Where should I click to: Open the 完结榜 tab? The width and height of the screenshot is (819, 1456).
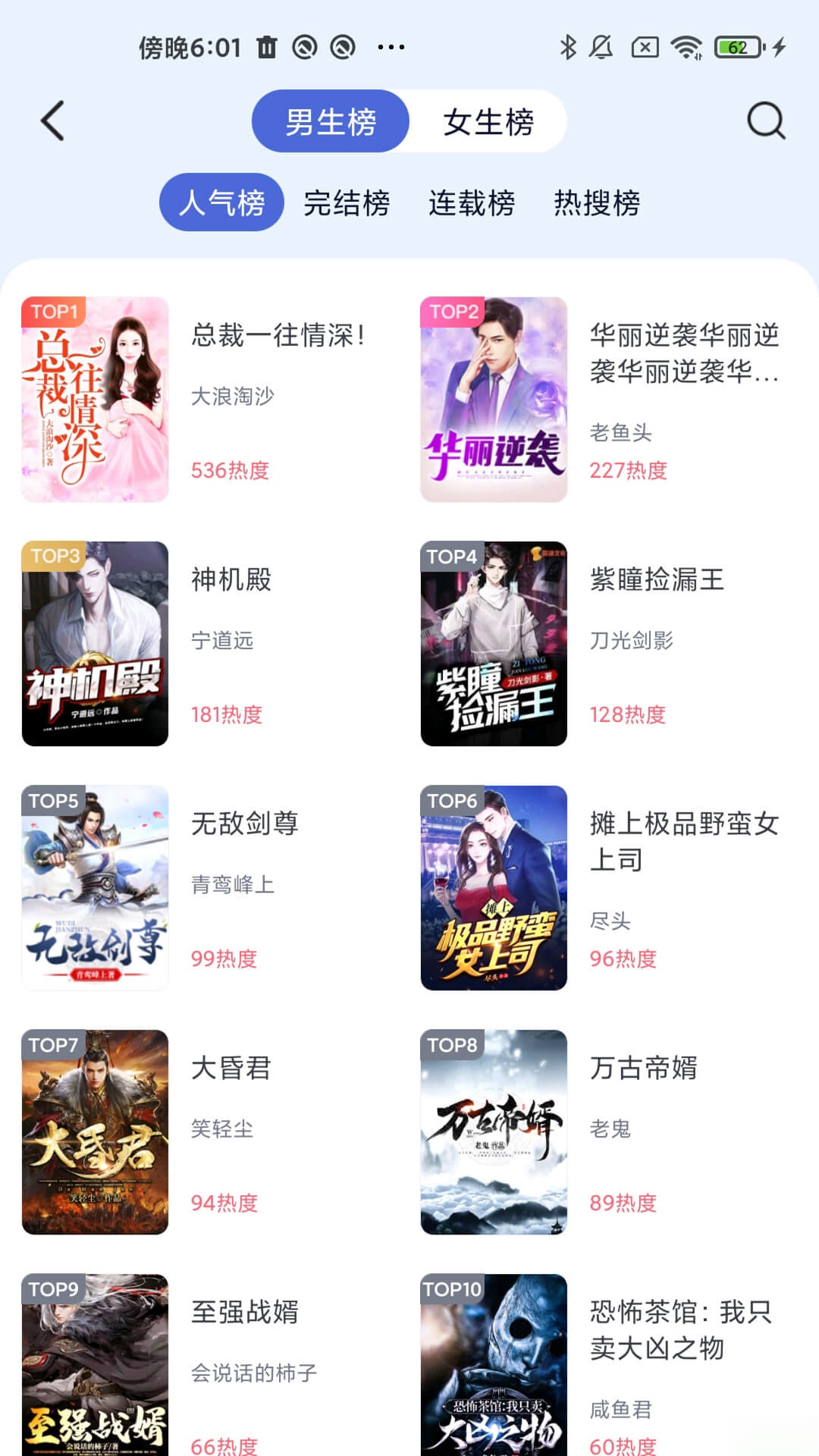pos(347,204)
